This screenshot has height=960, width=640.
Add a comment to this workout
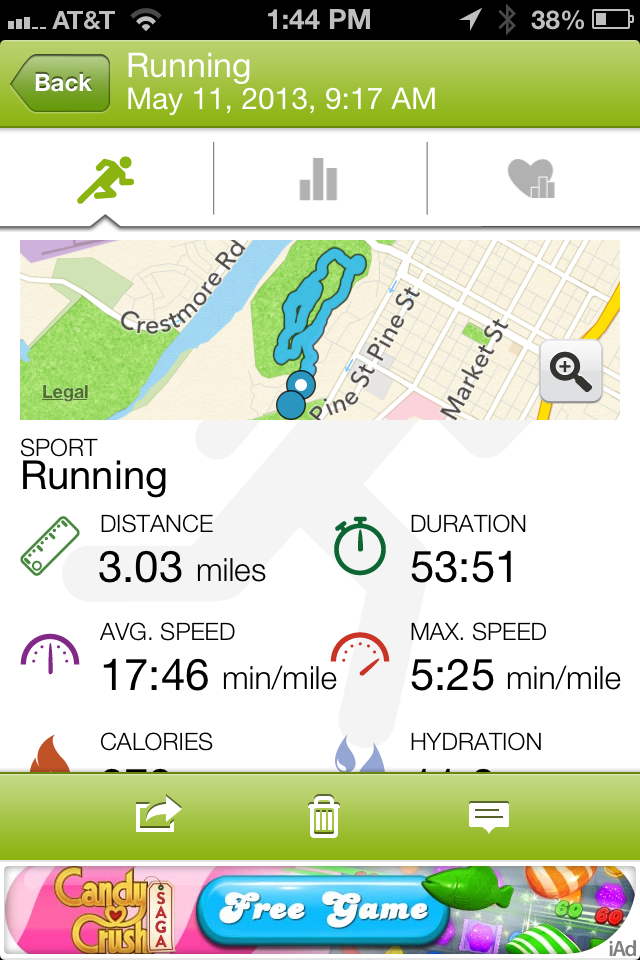(489, 816)
